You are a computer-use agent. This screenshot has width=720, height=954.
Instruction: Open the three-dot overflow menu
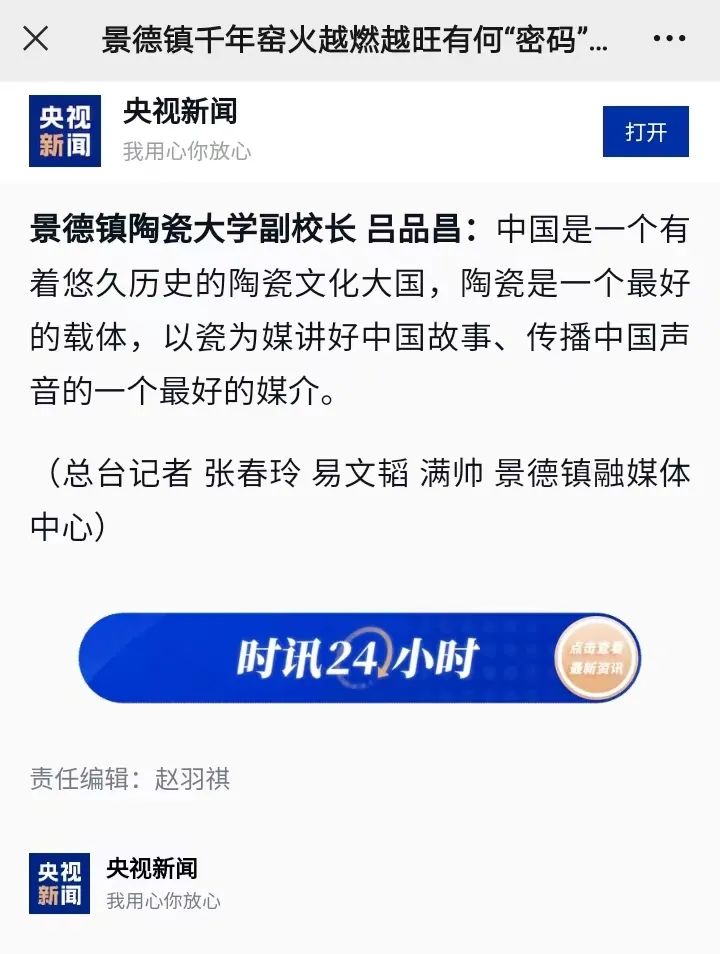coord(669,40)
